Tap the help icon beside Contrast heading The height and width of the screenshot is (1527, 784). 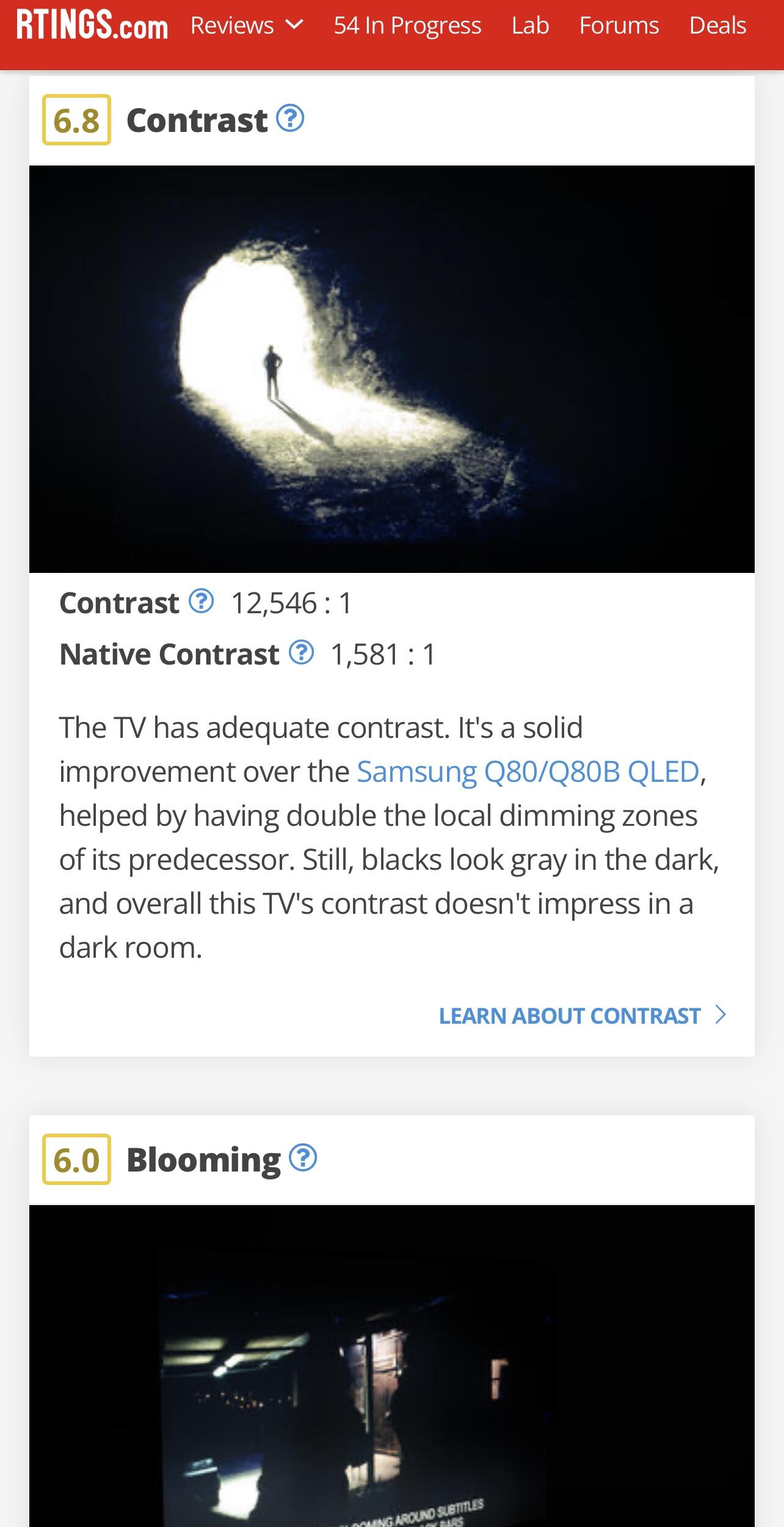[x=290, y=118]
